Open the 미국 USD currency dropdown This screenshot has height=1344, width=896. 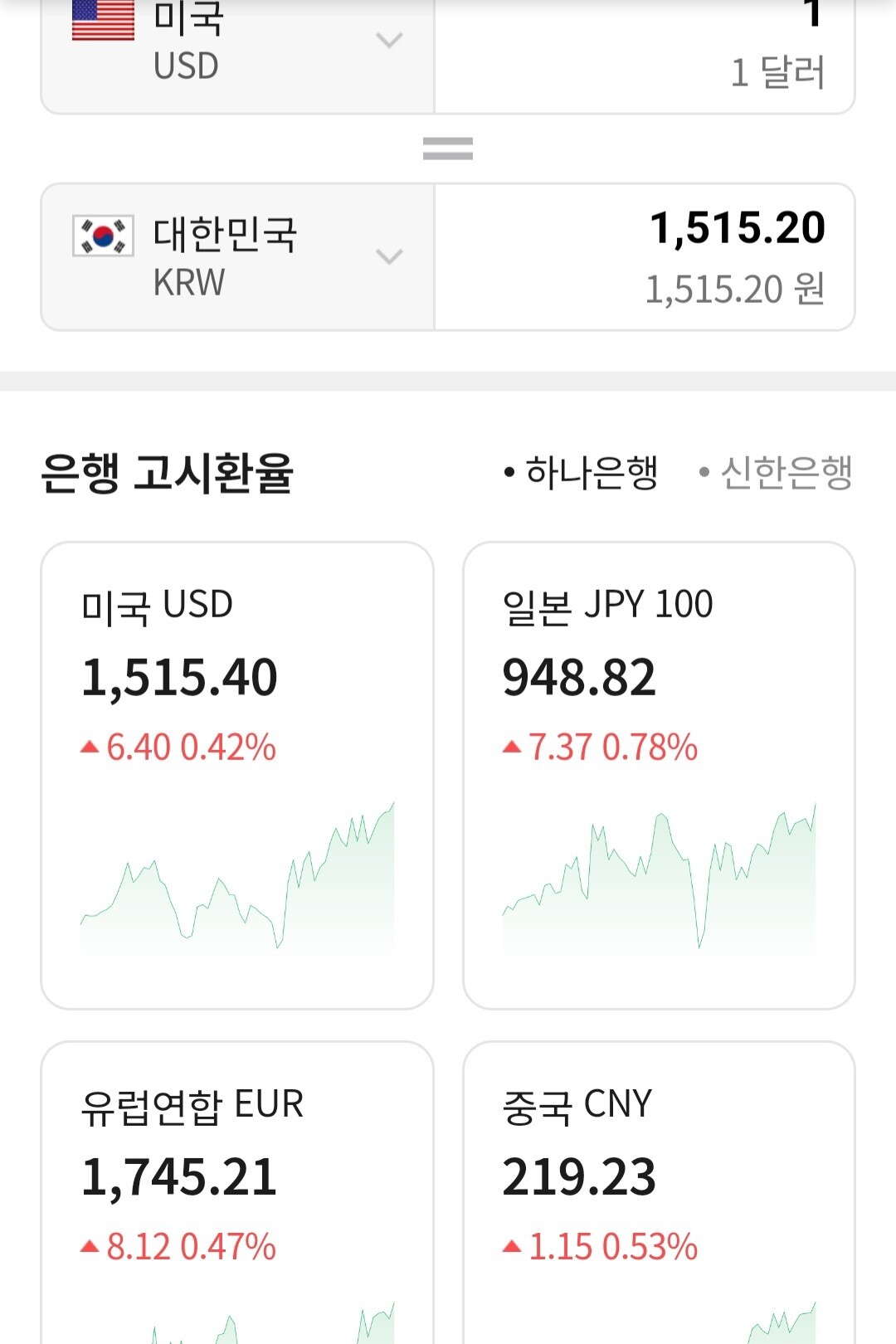click(x=237, y=41)
